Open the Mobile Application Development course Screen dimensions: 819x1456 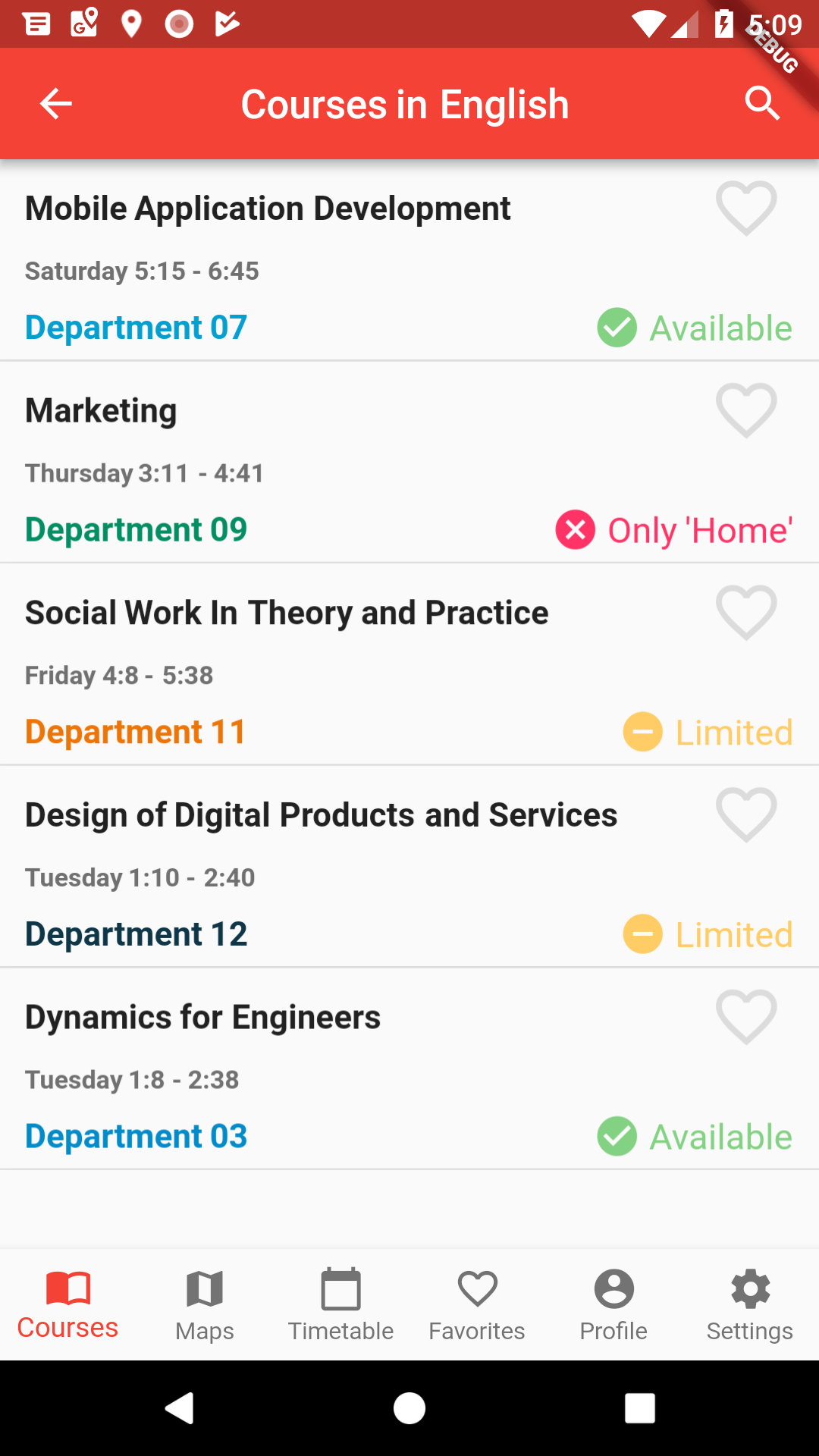[268, 209]
